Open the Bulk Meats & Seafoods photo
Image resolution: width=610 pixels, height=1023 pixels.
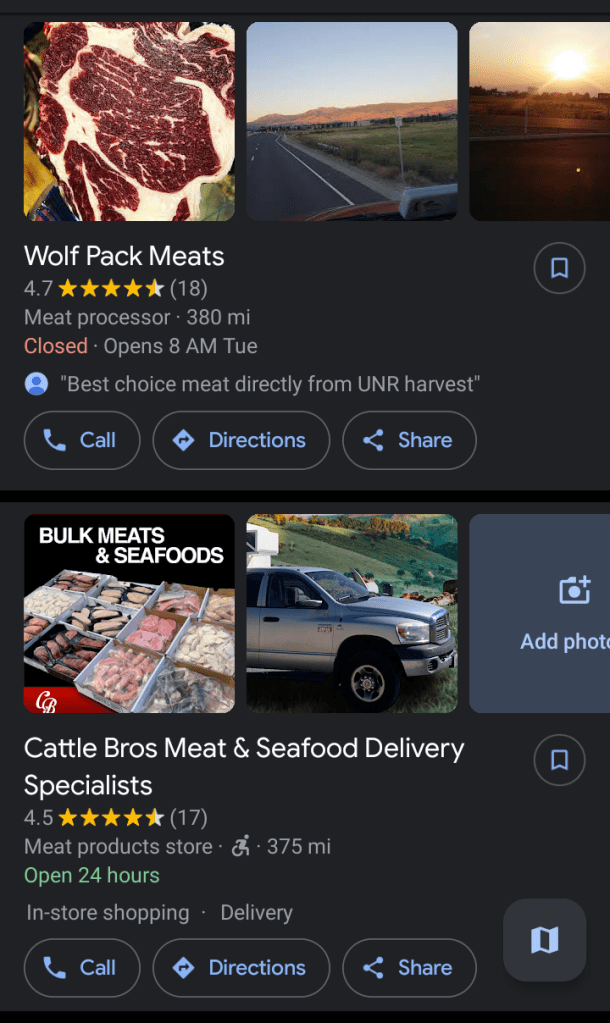(x=129, y=613)
